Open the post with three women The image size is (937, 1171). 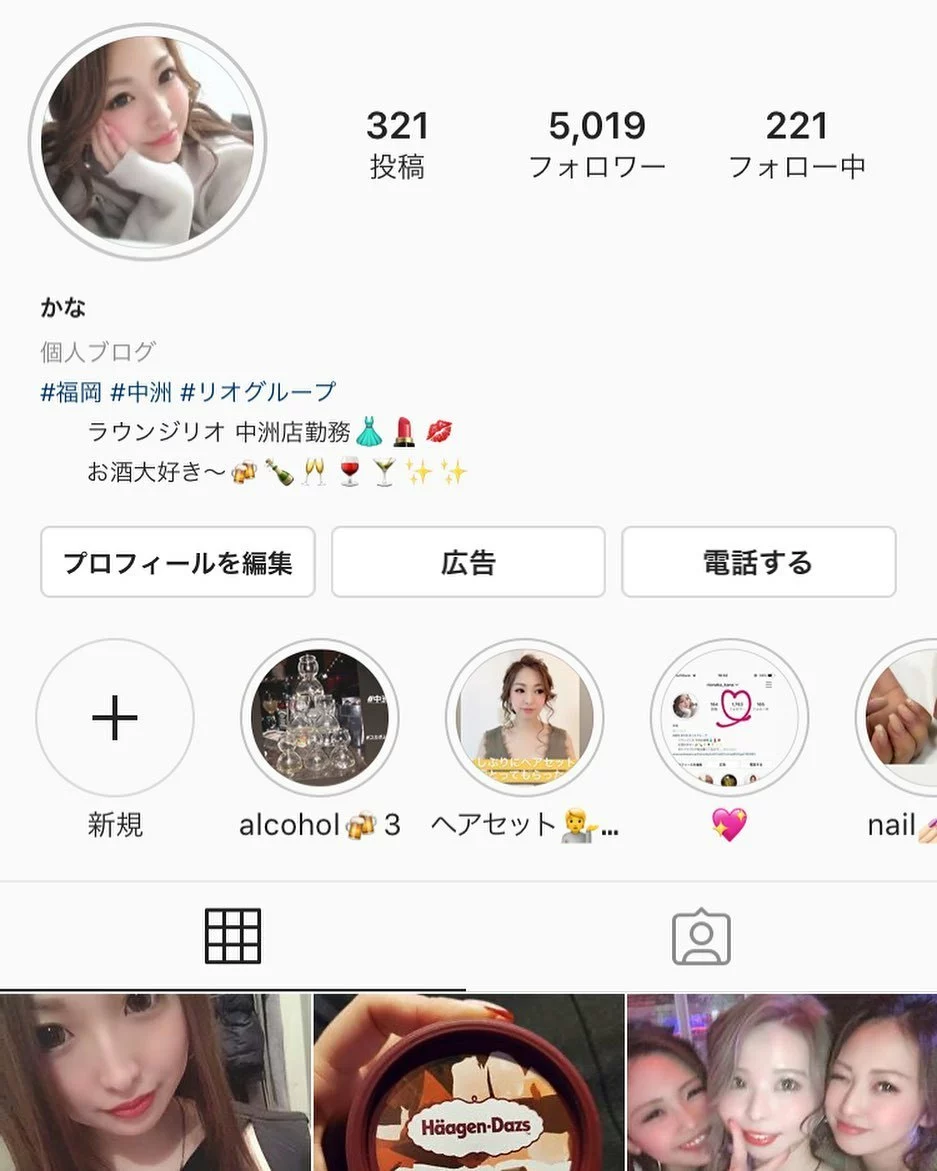click(x=782, y=1083)
